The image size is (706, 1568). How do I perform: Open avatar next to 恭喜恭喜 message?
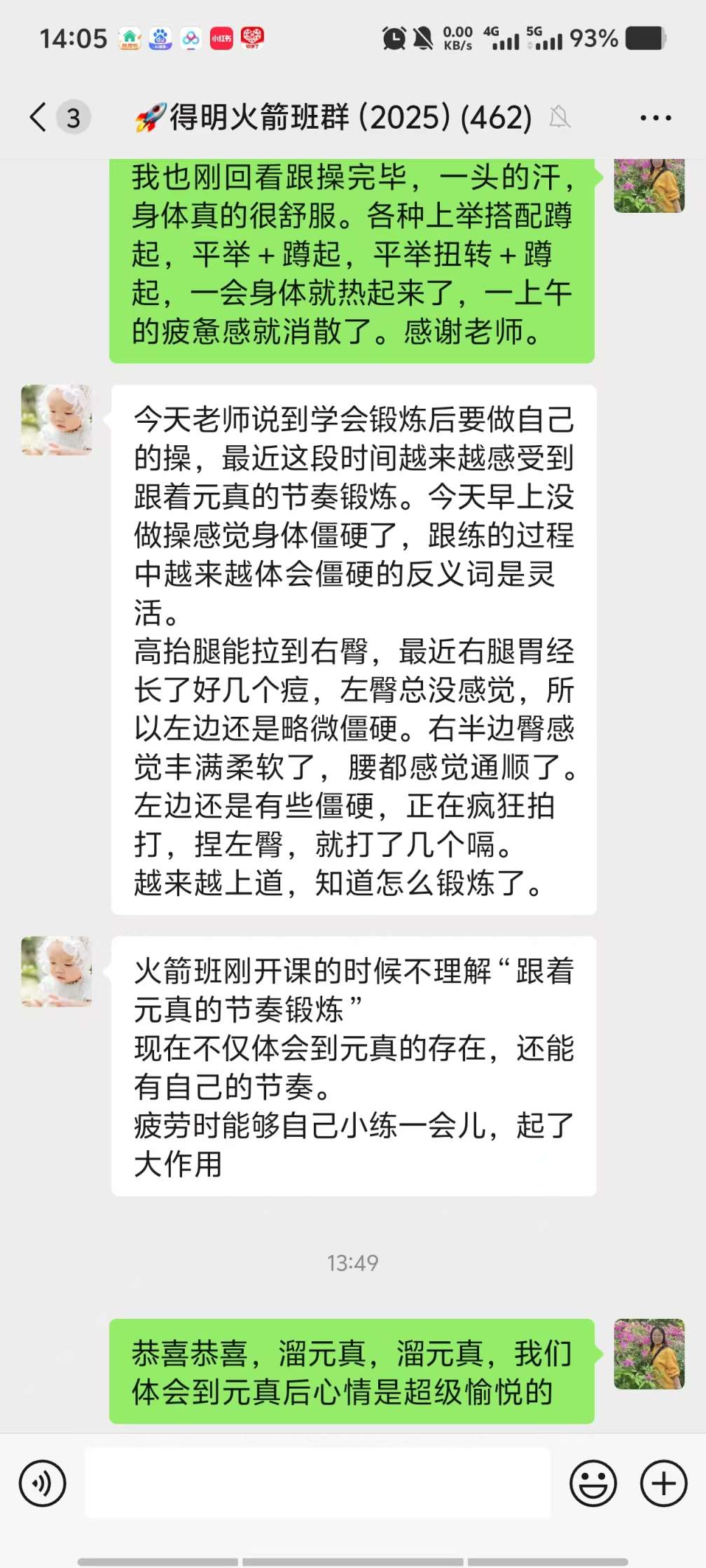649,1354
